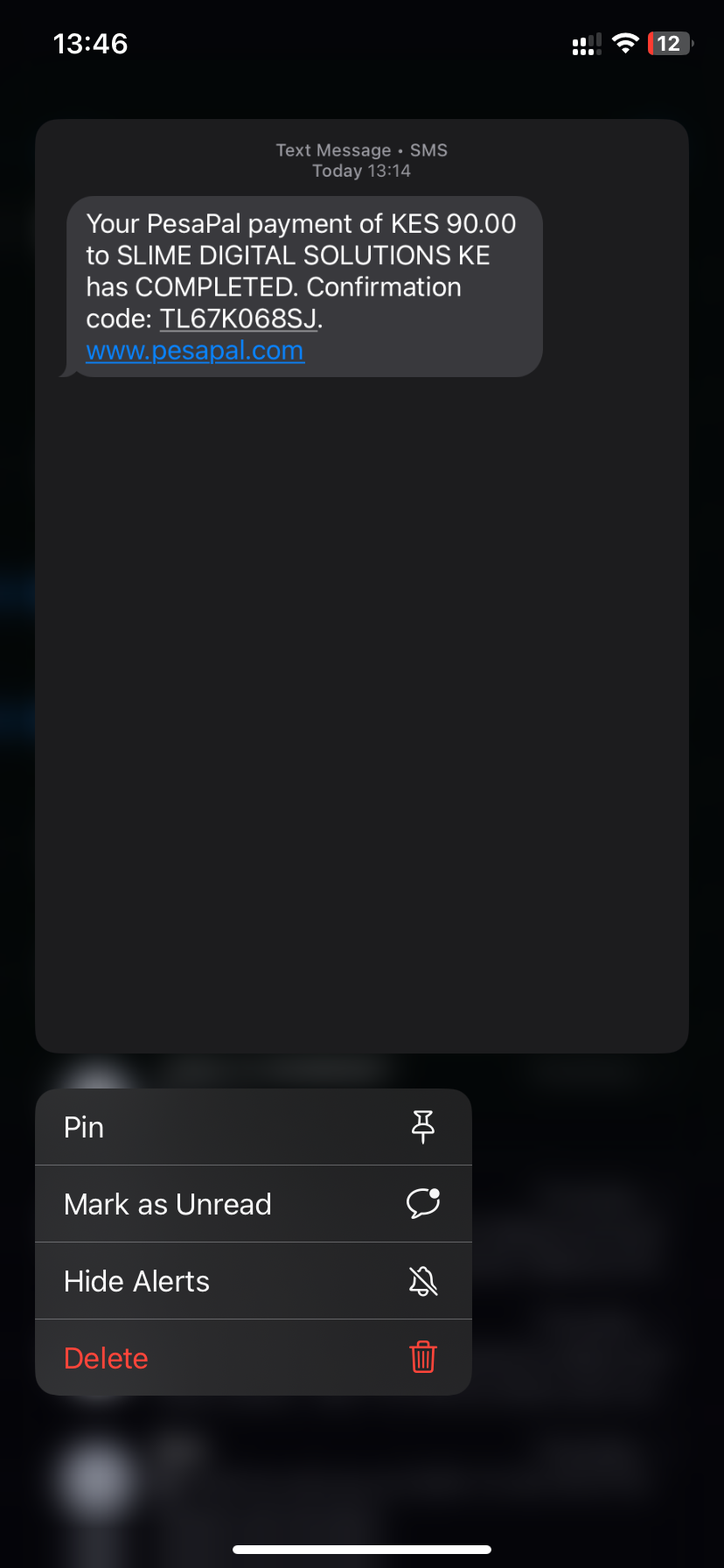Screen dimensions: 724x1568
Task: Open the www.pesapal.com link
Action: [x=195, y=351]
